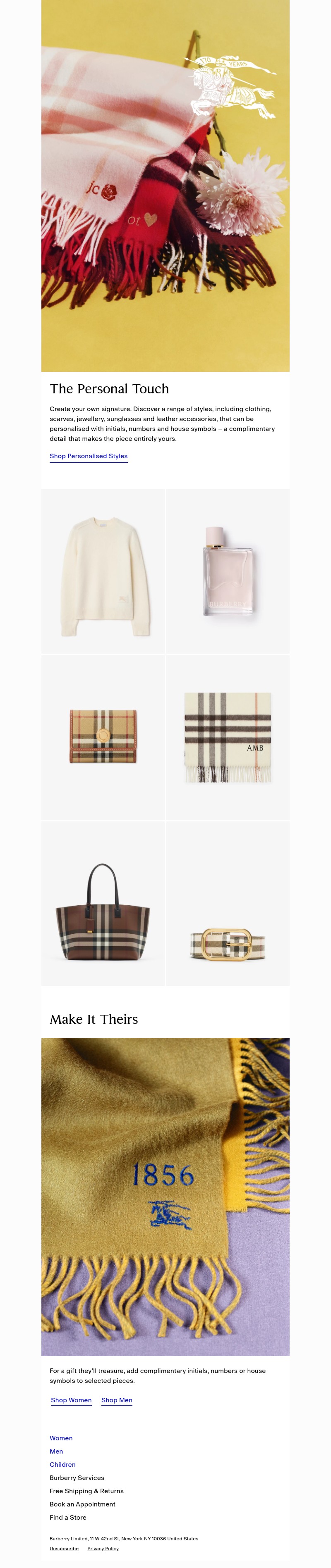
Task: Open the Women footer link
Action: coord(61,1438)
